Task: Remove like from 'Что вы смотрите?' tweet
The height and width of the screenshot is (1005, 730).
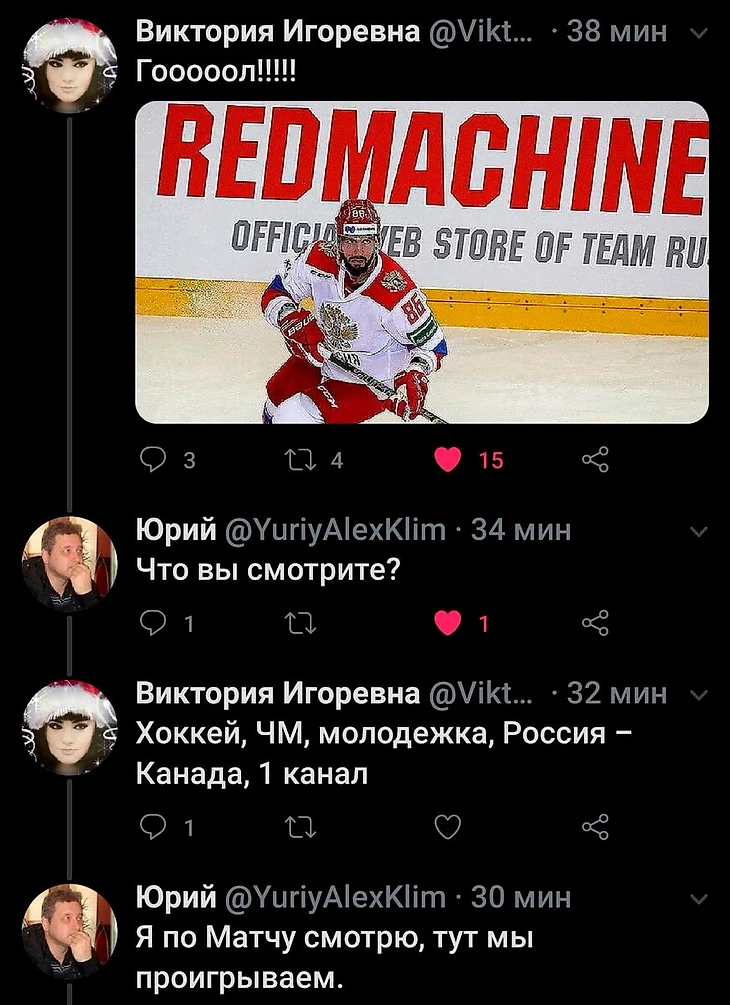Action: (x=450, y=625)
